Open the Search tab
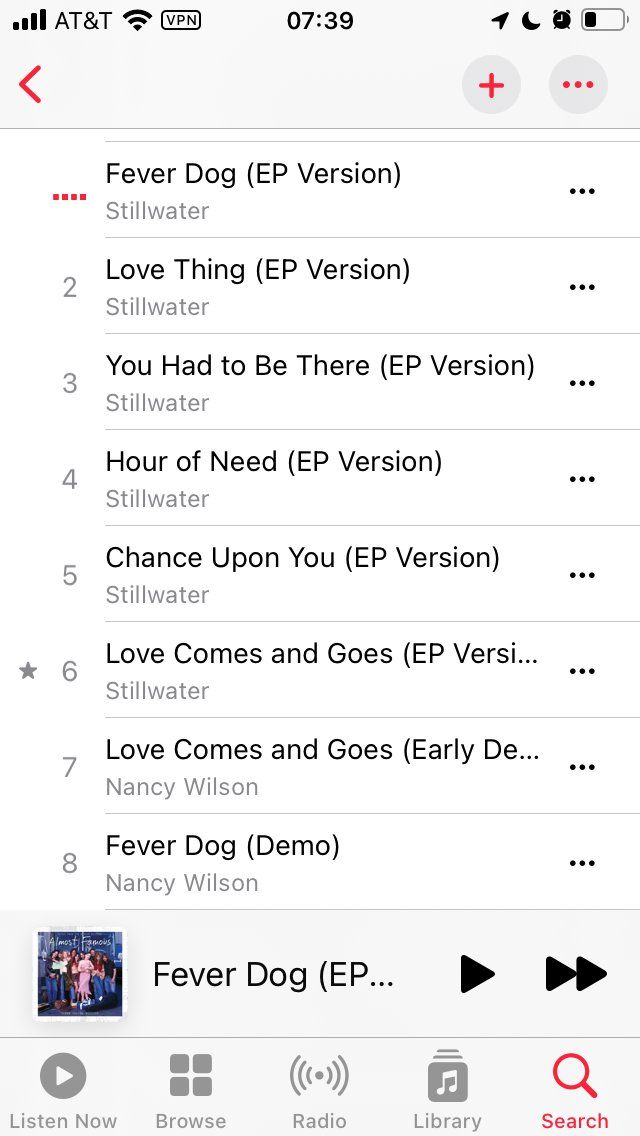The height and width of the screenshot is (1136, 640). click(575, 1092)
